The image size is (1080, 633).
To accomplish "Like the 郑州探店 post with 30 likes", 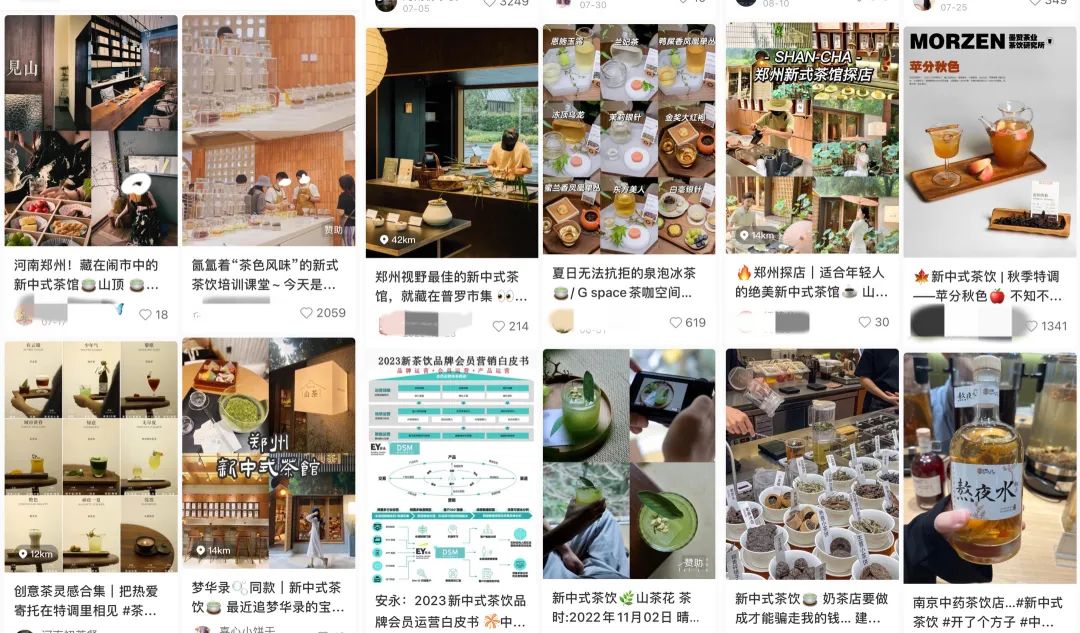I will pyautogui.click(x=865, y=322).
